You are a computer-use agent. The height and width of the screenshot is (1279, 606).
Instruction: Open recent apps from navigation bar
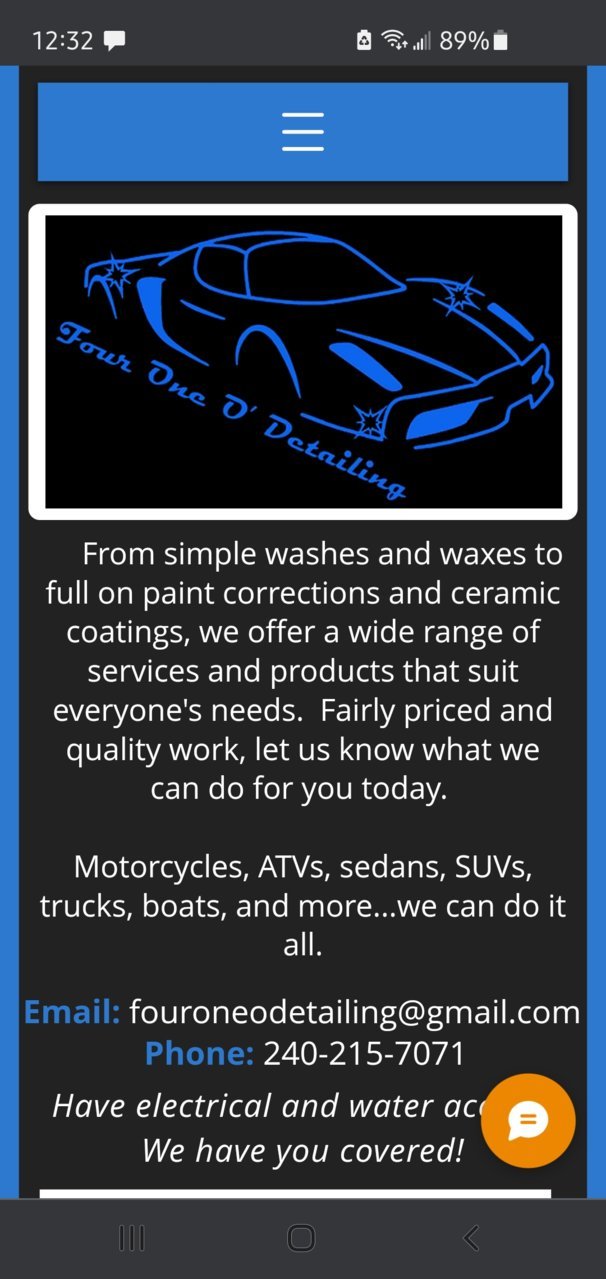(132, 1238)
